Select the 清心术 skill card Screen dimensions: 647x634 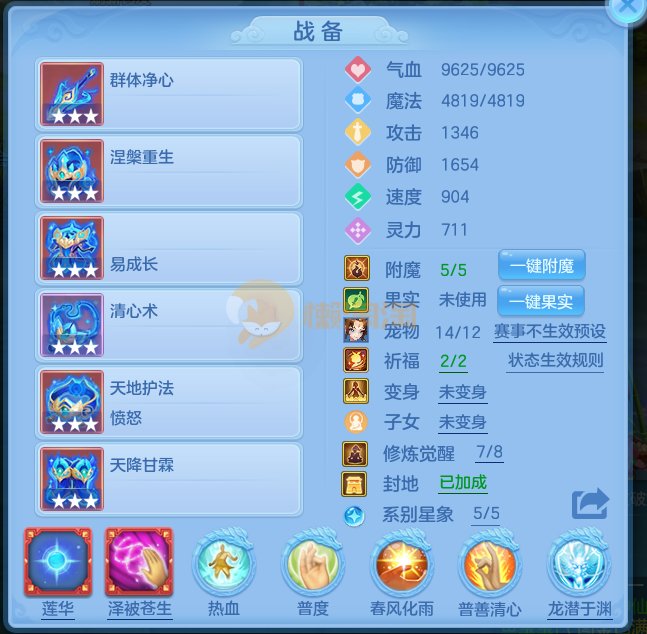click(169, 325)
